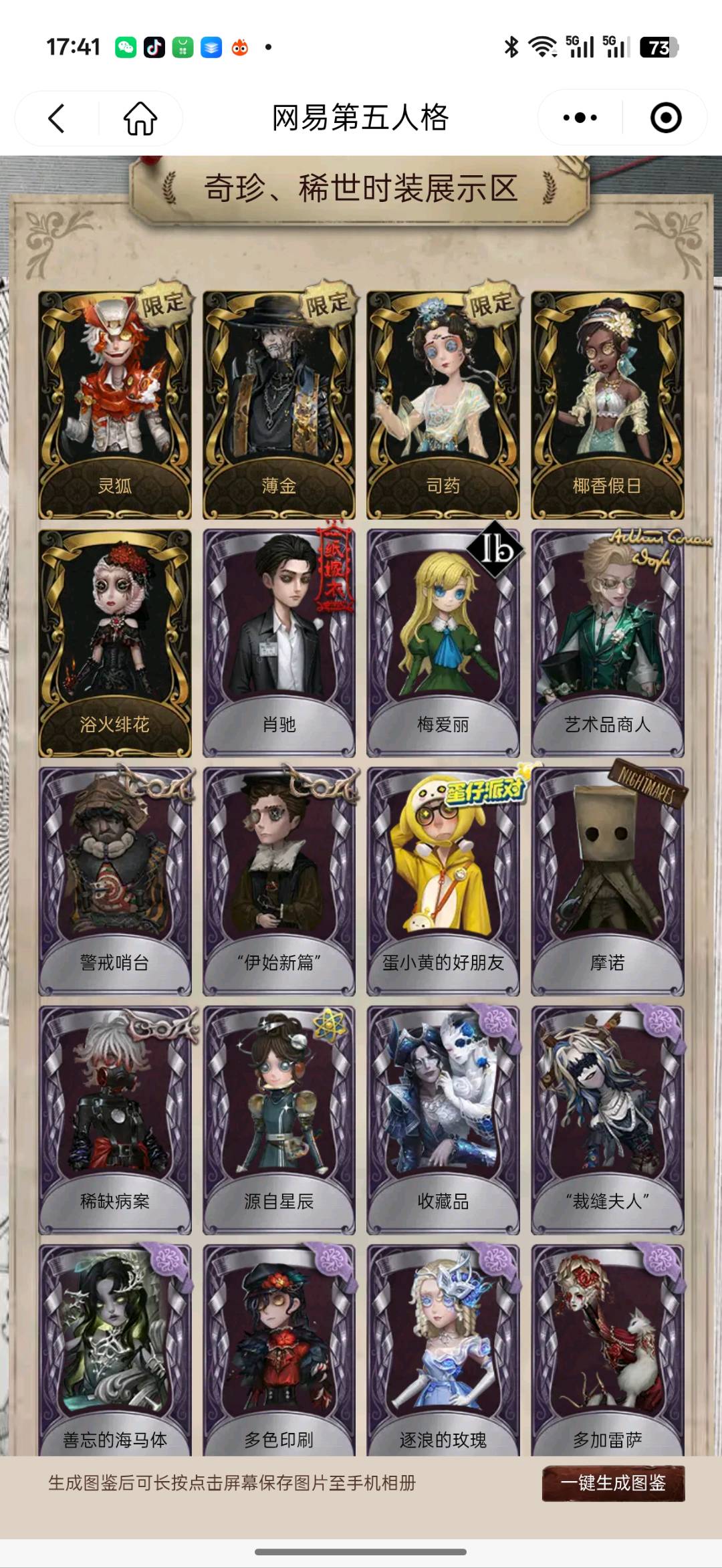Open the 薄金 costume card
The image size is (722, 1568).
coord(279,405)
